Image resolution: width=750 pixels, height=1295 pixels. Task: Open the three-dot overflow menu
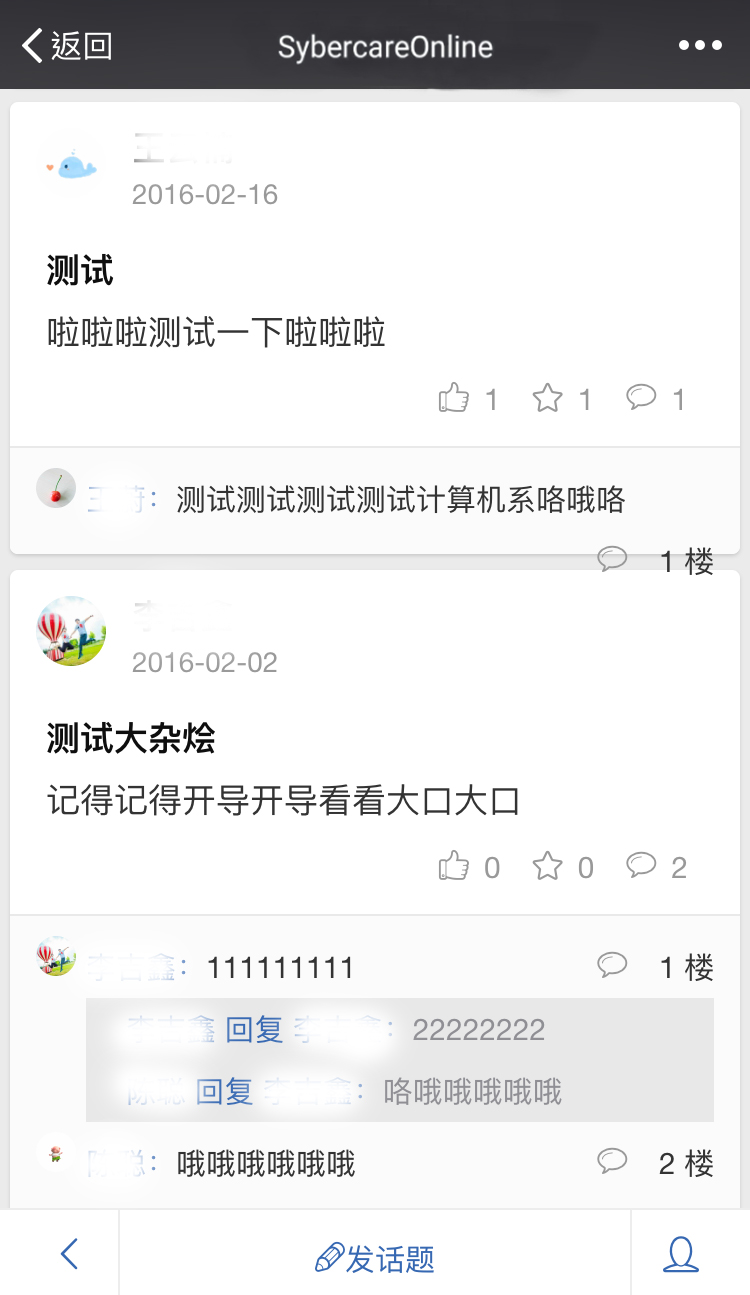coord(700,46)
